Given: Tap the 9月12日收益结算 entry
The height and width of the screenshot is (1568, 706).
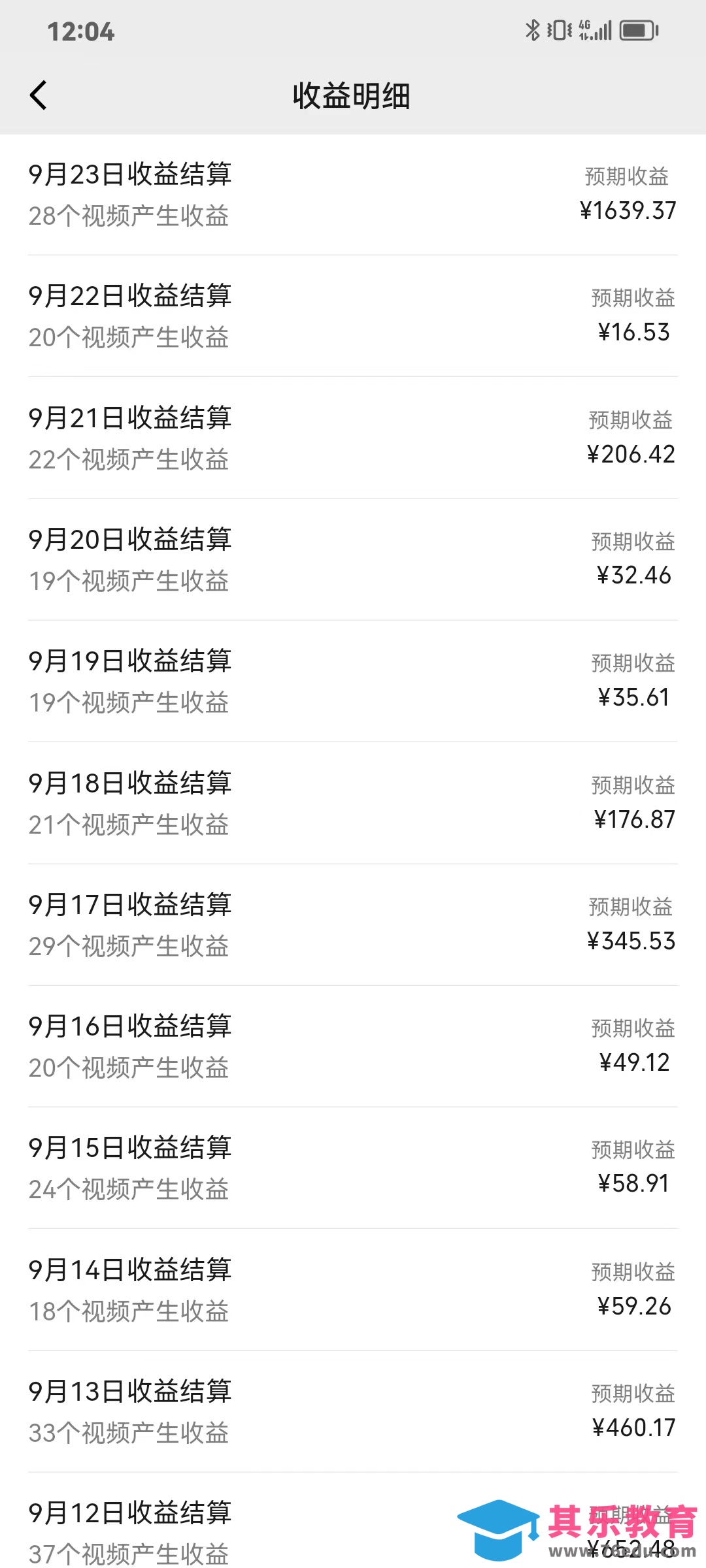Looking at the screenshot, I should (261, 1529).
